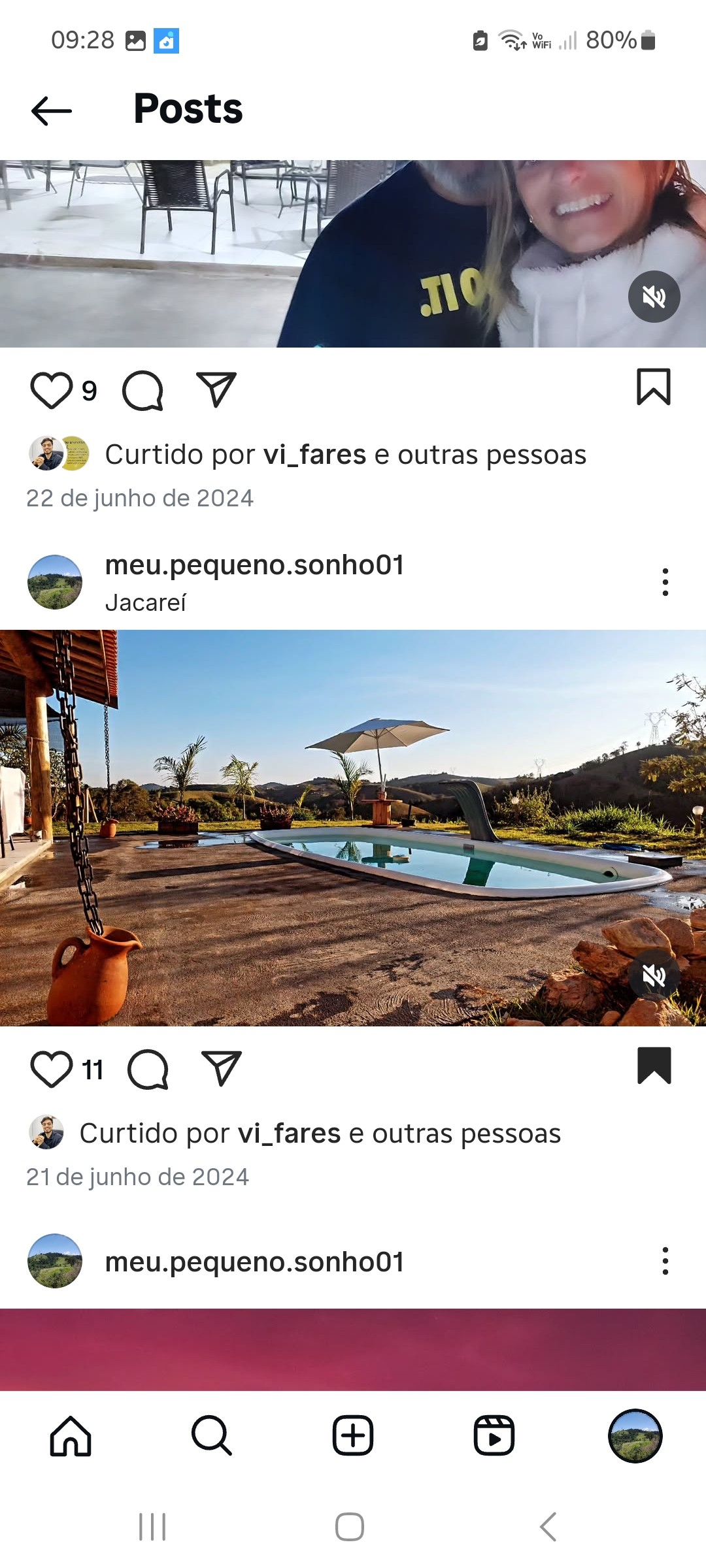Open my profile tab
Image resolution: width=706 pixels, height=1568 pixels.
click(x=635, y=1436)
